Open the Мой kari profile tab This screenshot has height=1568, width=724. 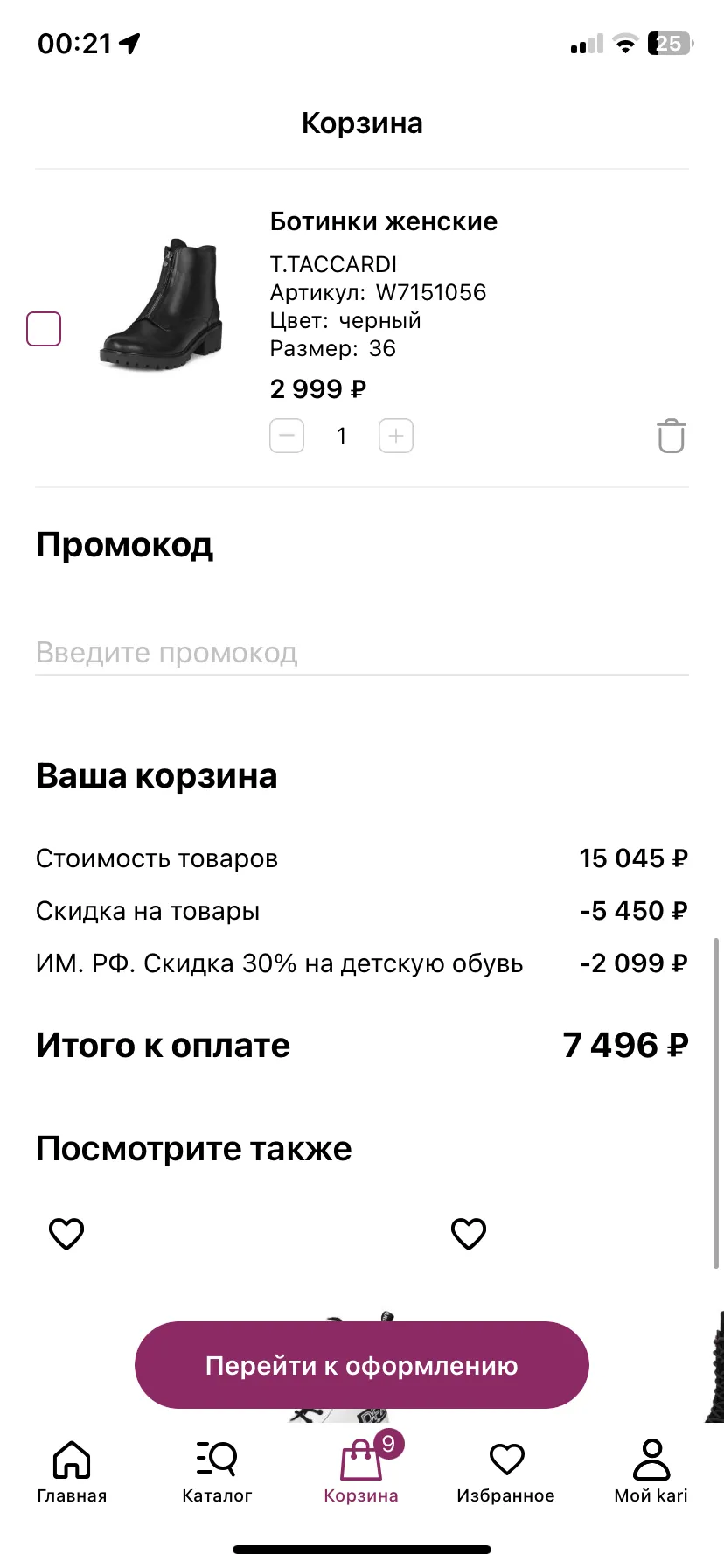(651, 1472)
